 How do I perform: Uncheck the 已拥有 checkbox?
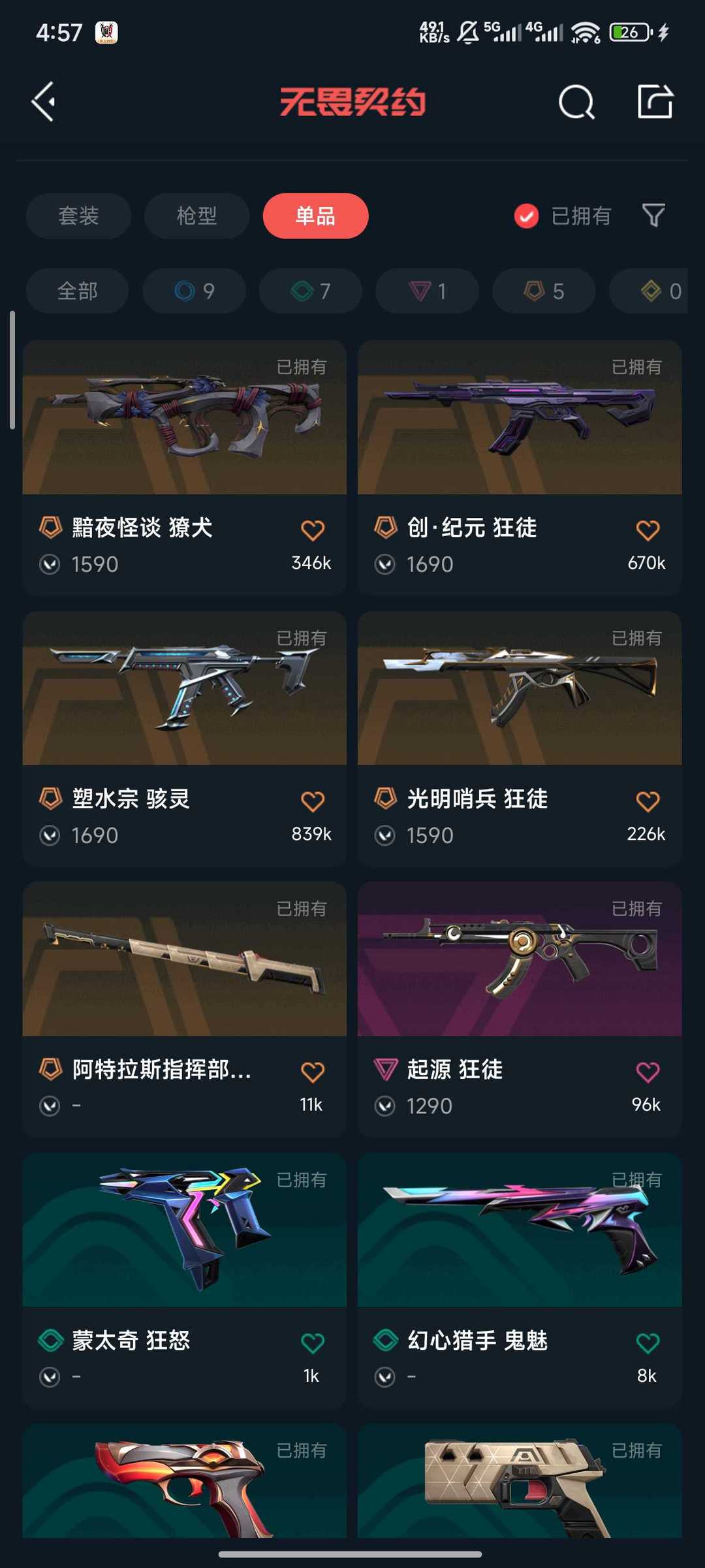[x=526, y=216]
